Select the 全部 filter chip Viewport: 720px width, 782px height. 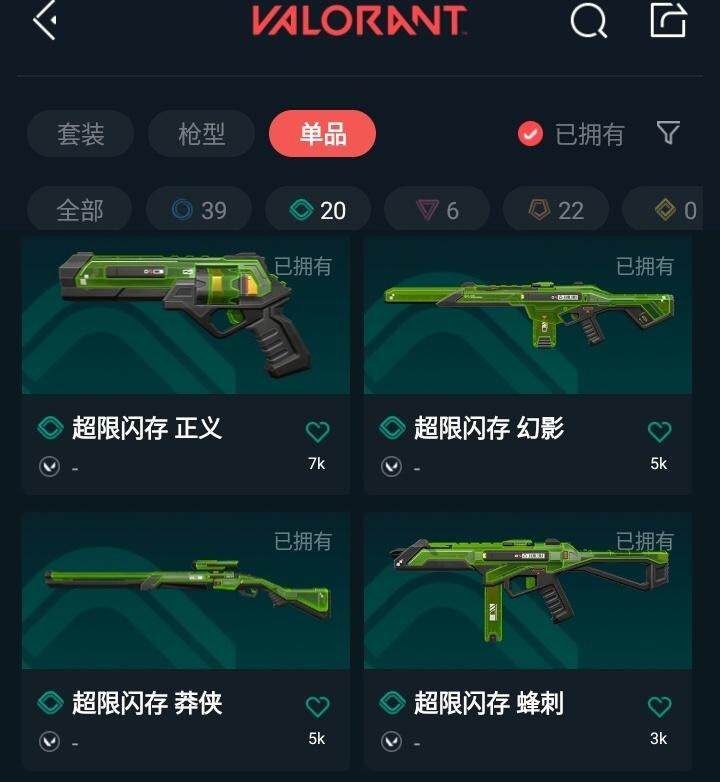[x=80, y=210]
